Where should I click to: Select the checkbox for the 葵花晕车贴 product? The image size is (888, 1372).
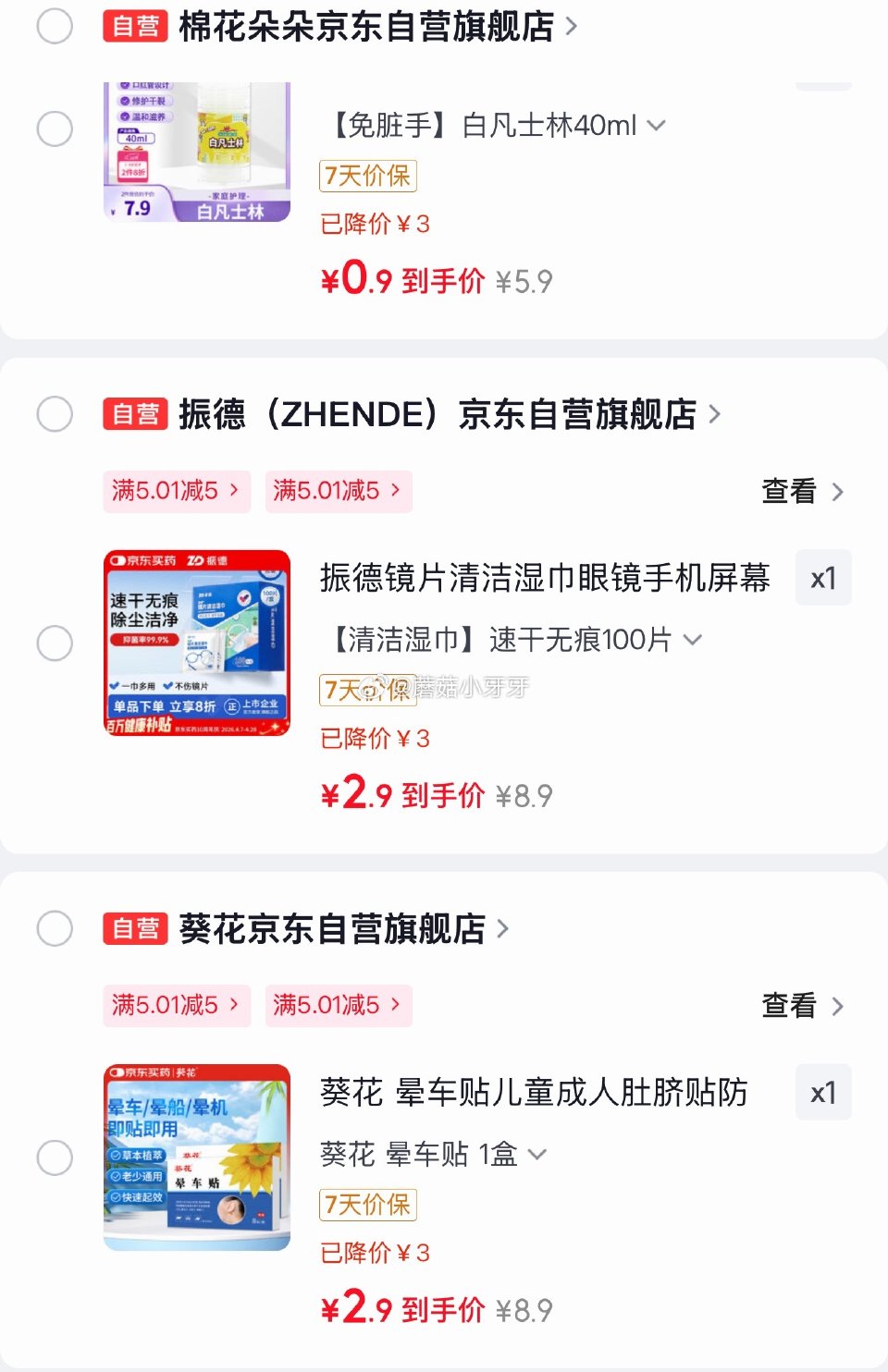[55, 1158]
